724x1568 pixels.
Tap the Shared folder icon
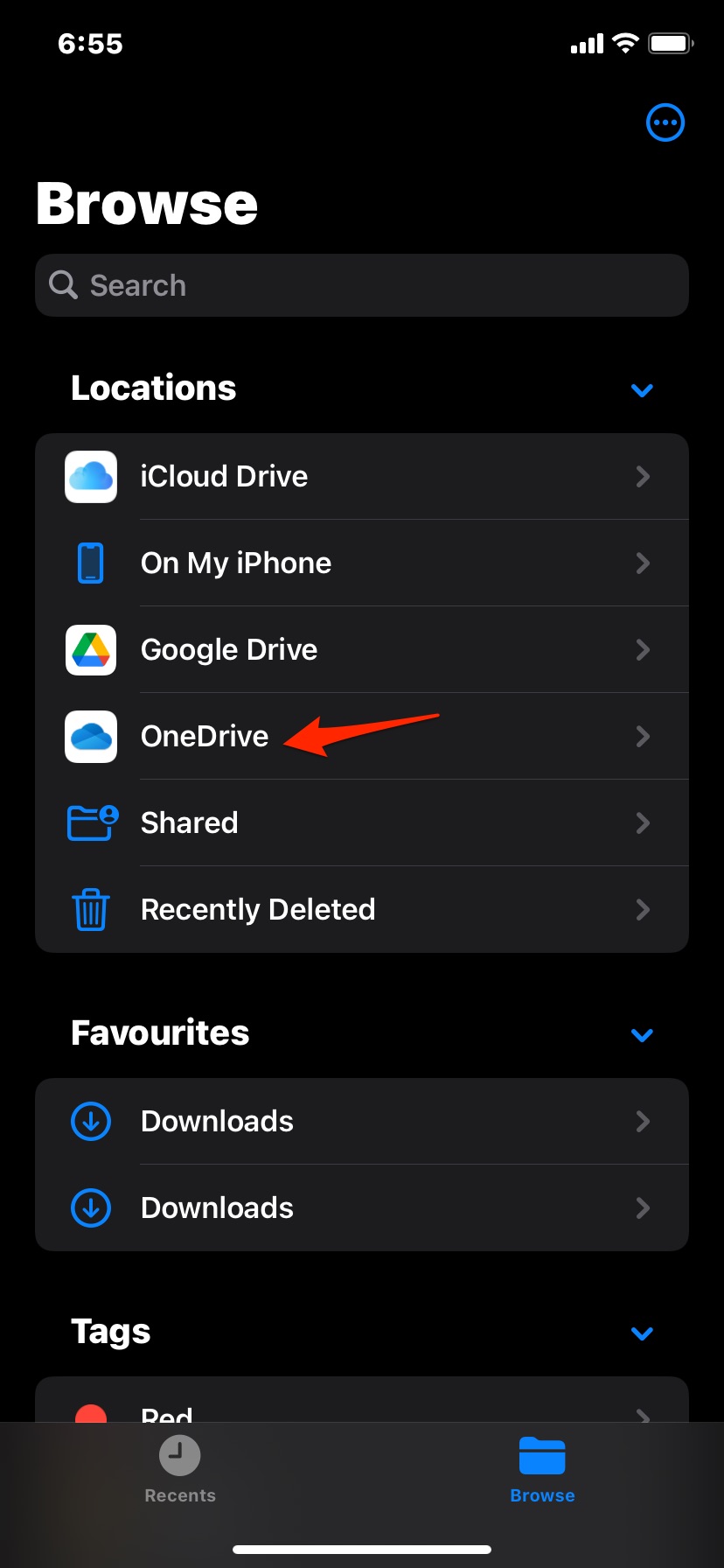90,822
